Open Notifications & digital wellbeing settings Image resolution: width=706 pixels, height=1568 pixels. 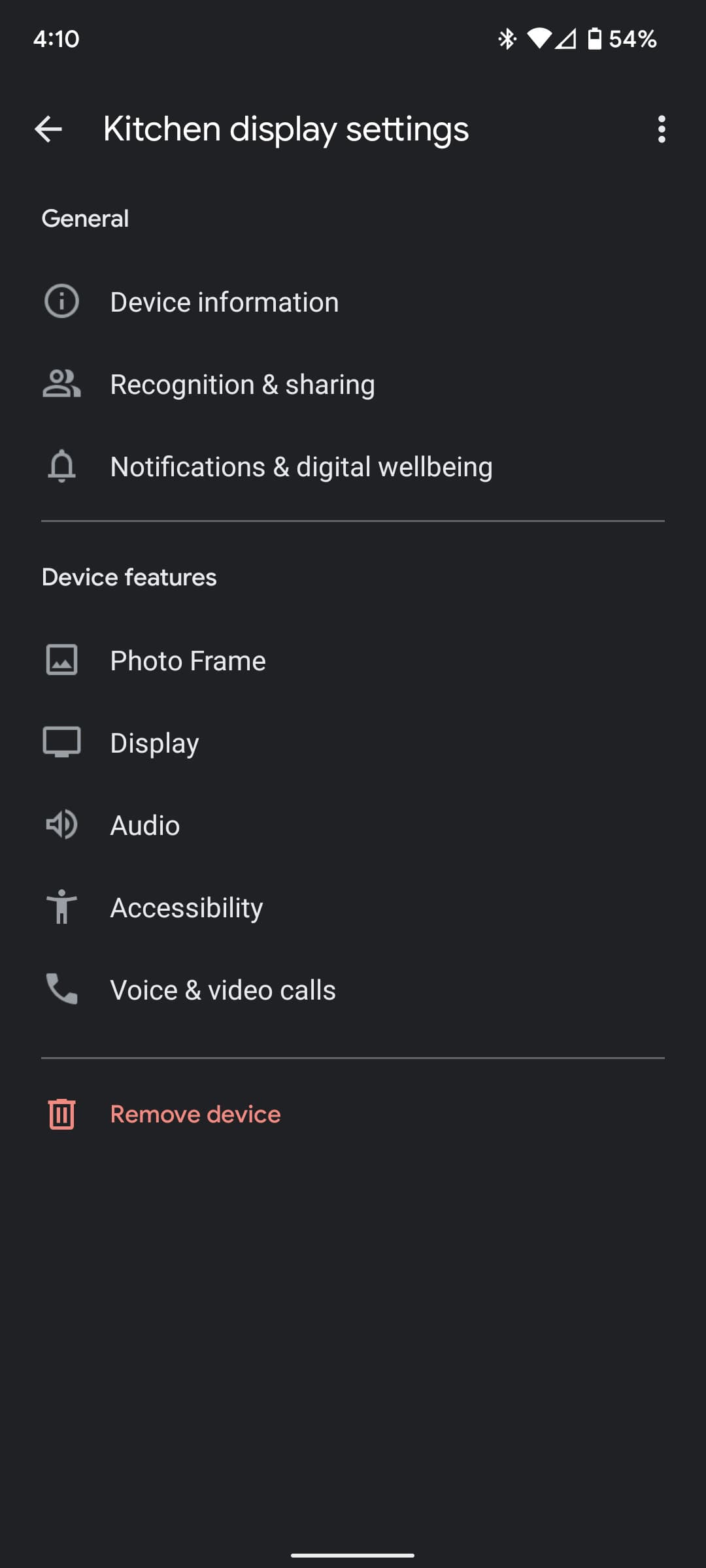[x=301, y=466]
